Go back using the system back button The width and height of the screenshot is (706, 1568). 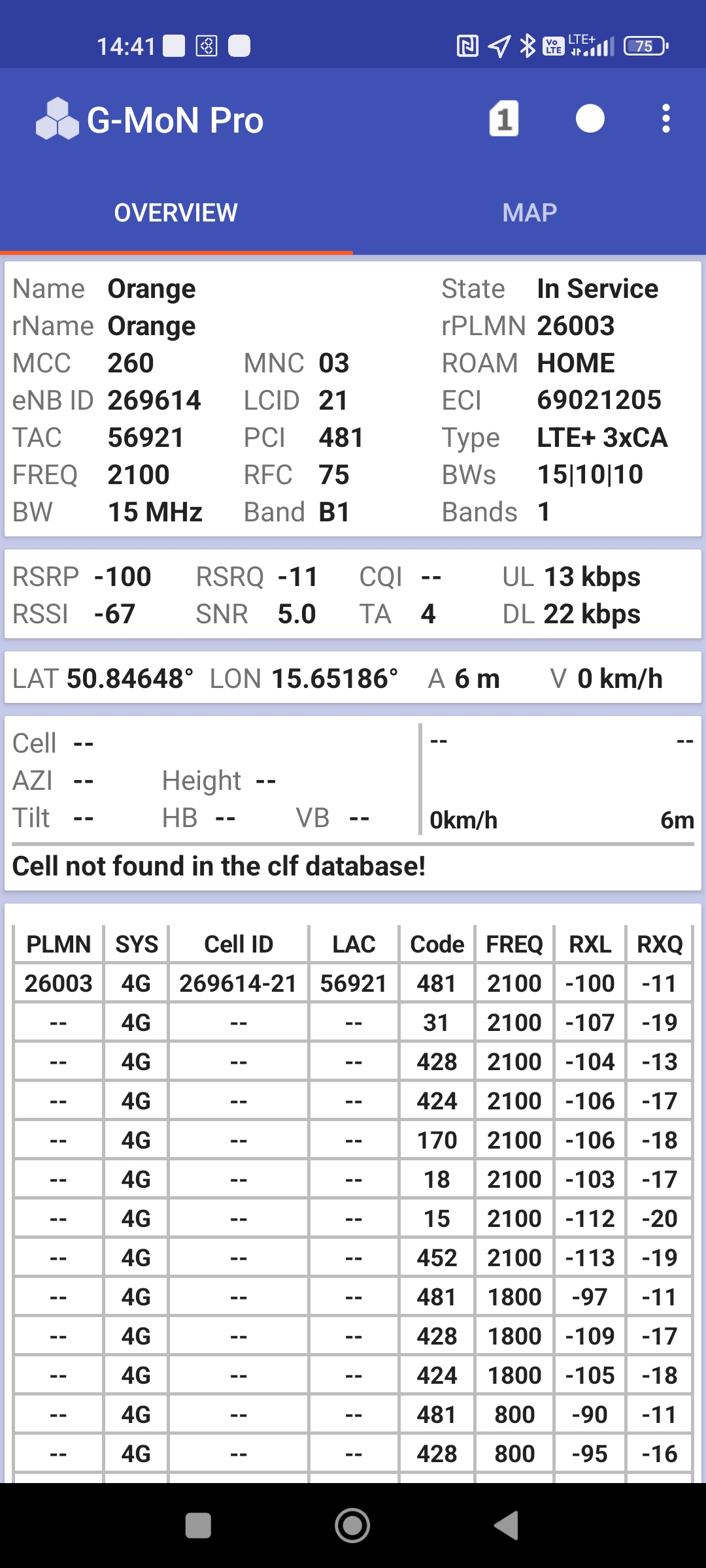tap(507, 1526)
